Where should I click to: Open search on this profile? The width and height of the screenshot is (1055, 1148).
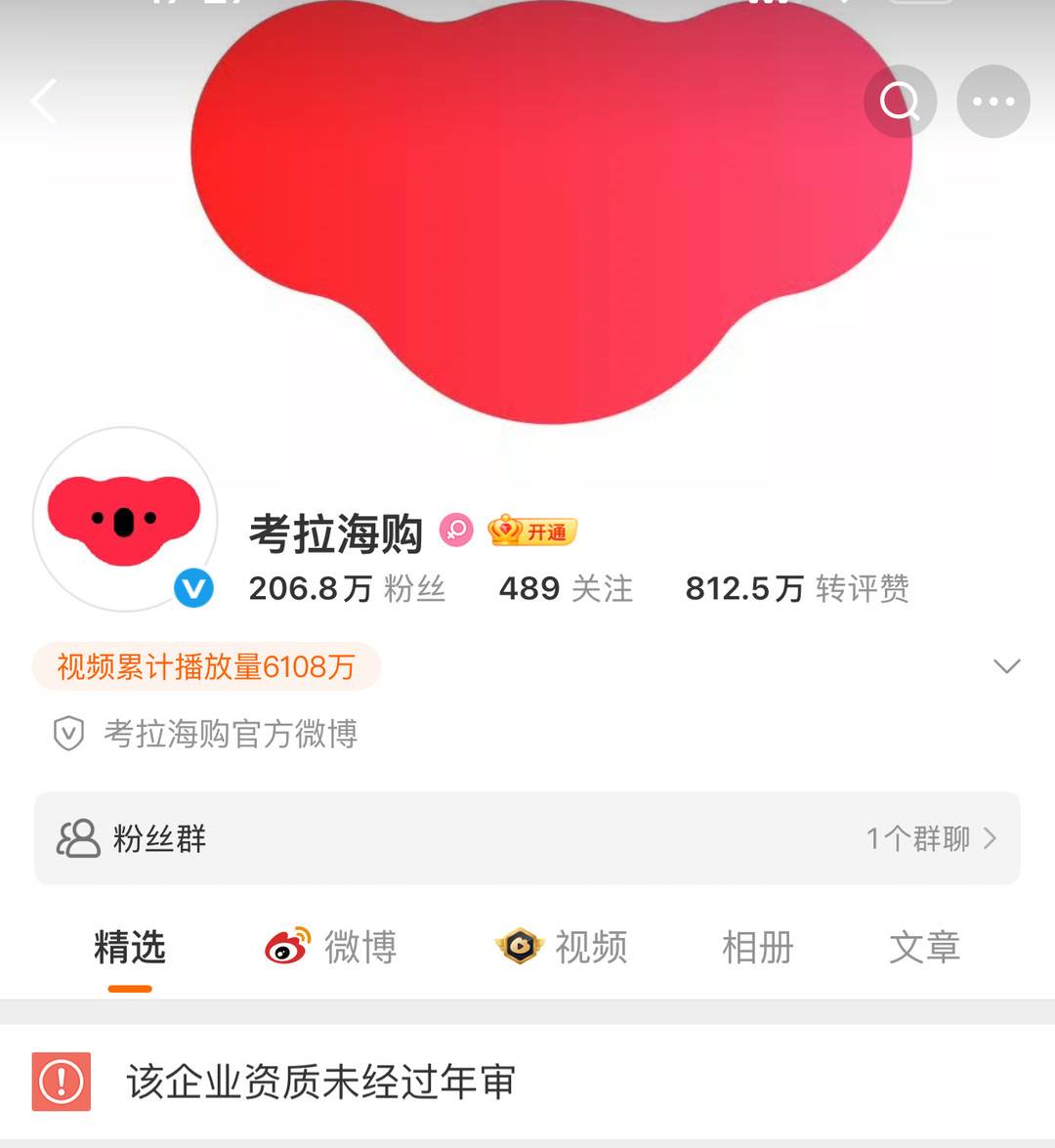tap(900, 101)
